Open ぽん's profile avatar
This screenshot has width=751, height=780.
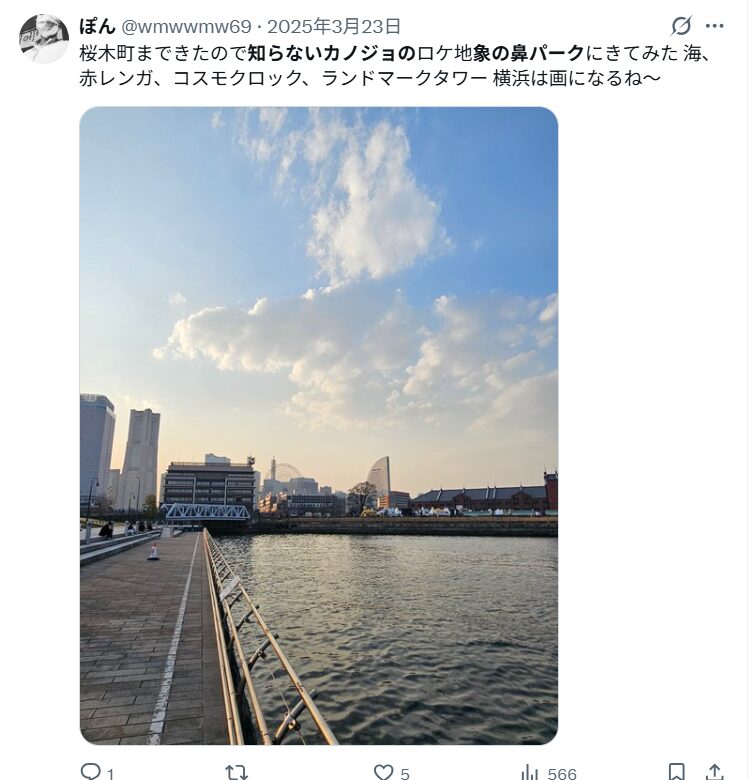pyautogui.click(x=44, y=39)
